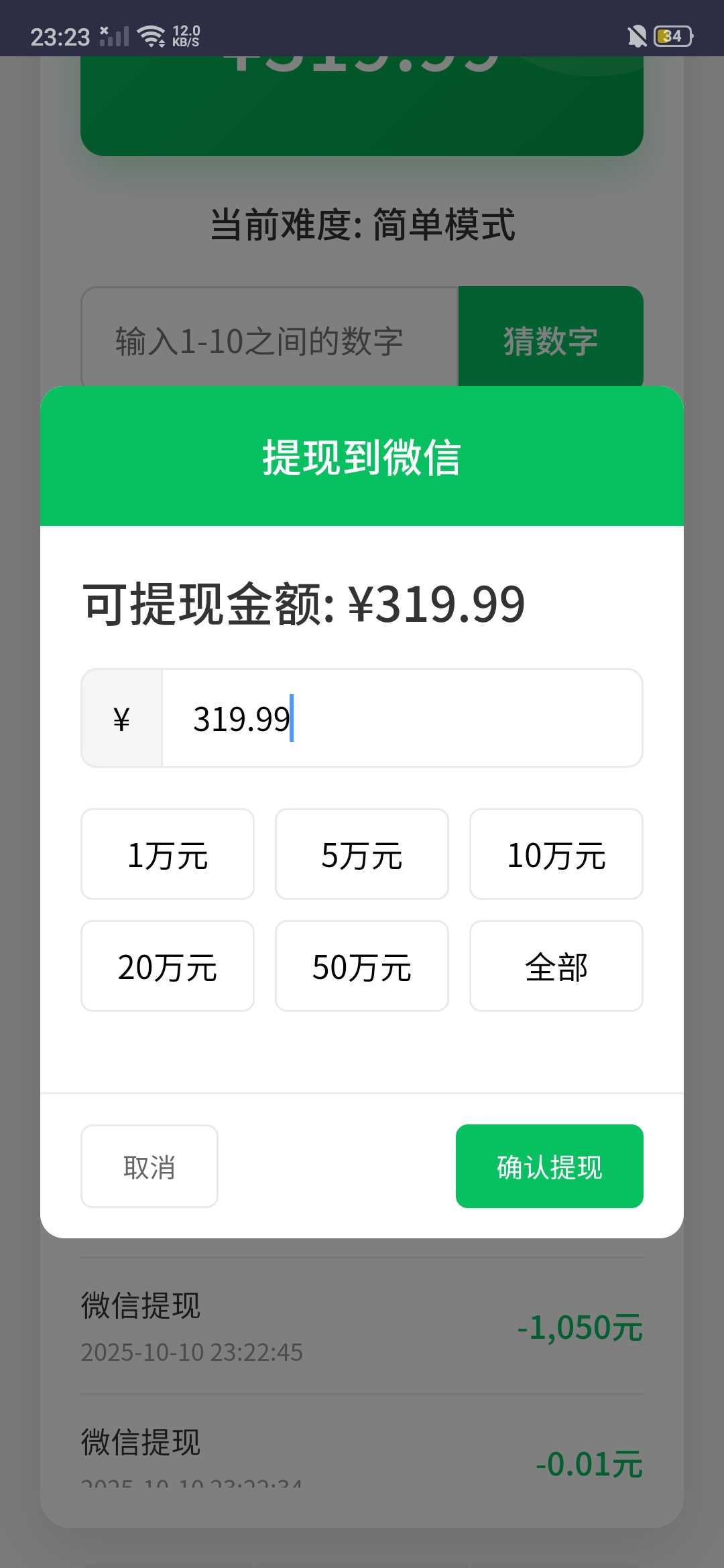The width and height of the screenshot is (724, 1568).
Task: Tap the withdrawal amount input field
Action: [x=401, y=718]
